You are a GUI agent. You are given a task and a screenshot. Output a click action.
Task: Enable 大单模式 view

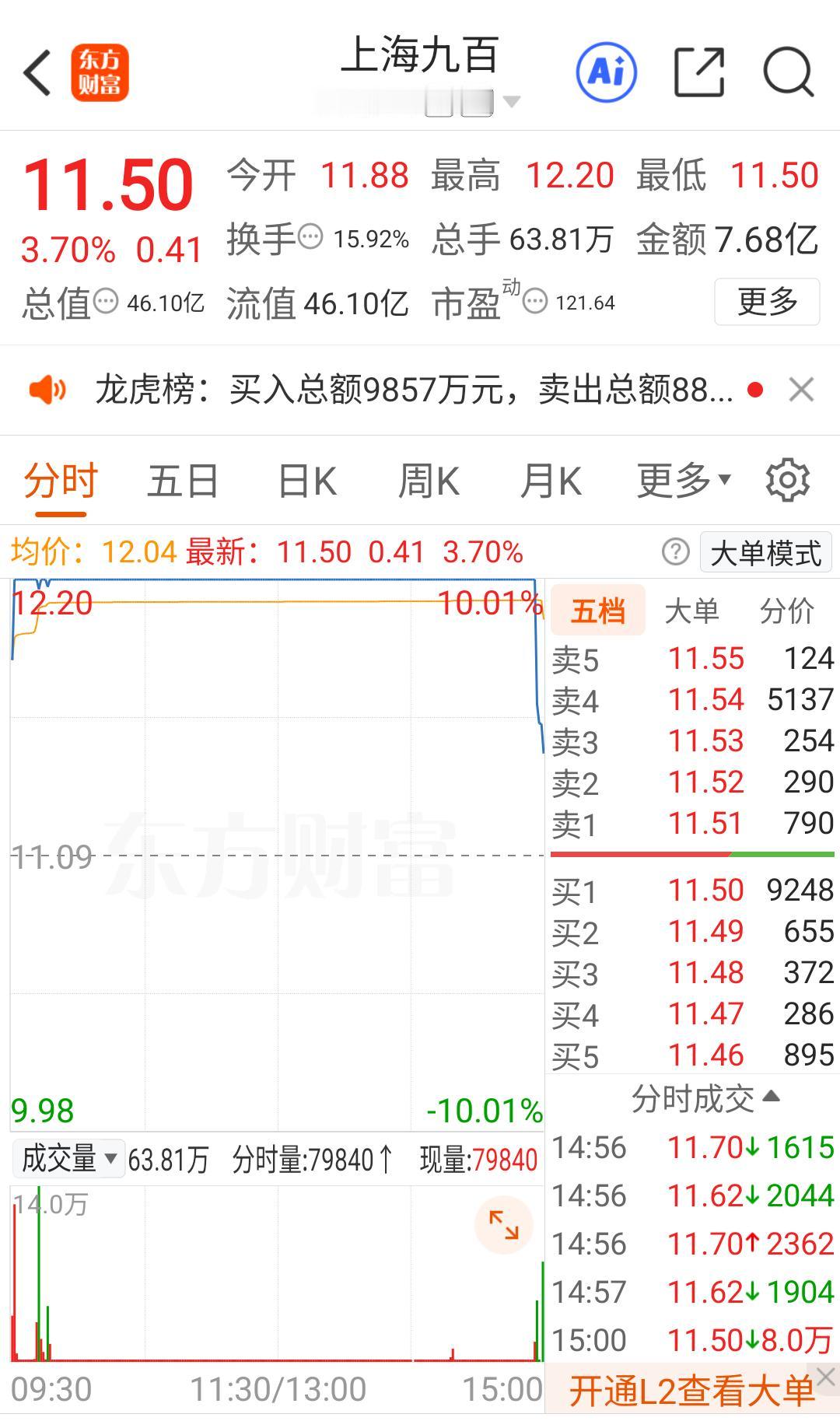765,551
